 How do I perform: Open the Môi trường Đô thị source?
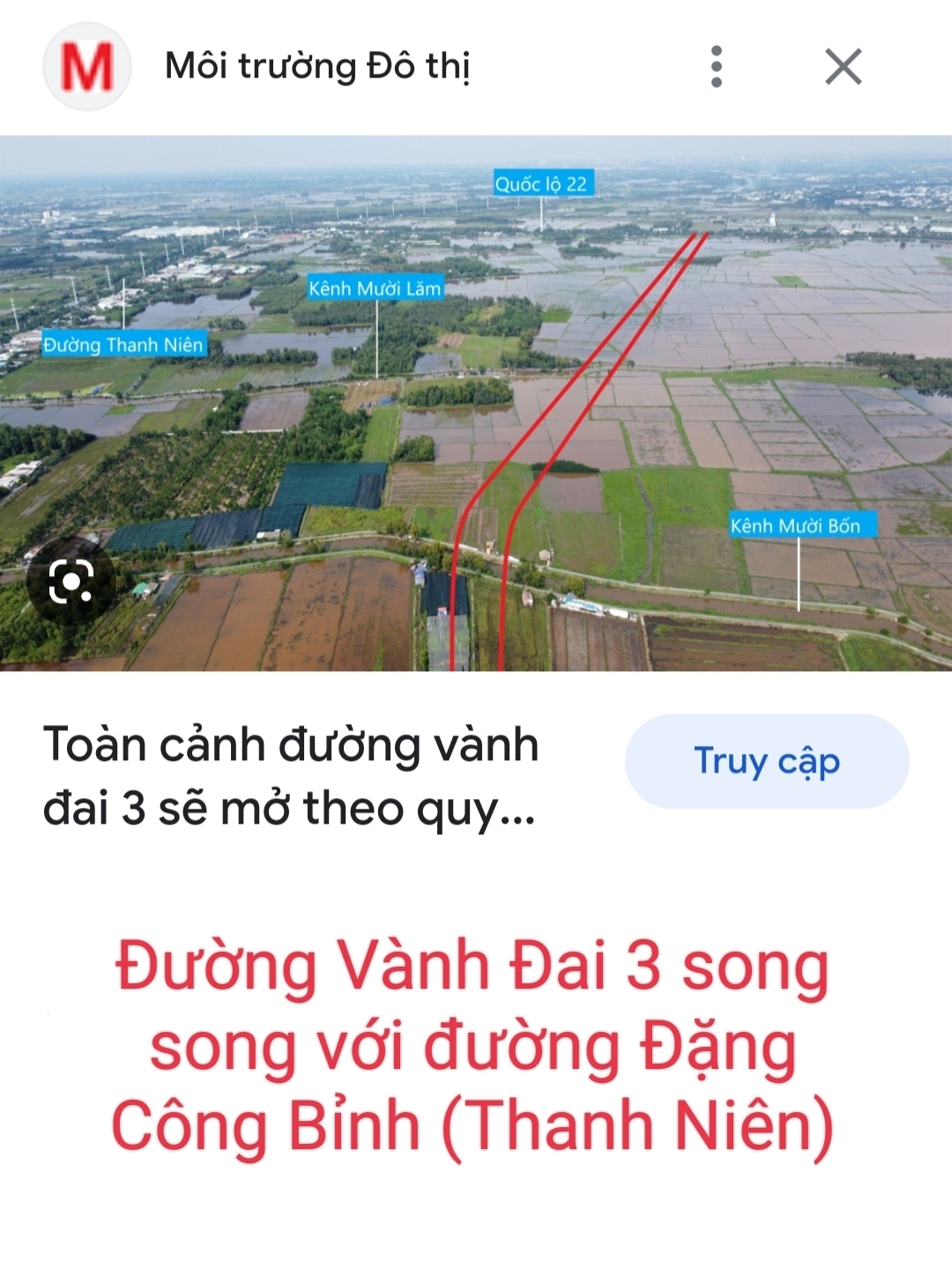317,67
